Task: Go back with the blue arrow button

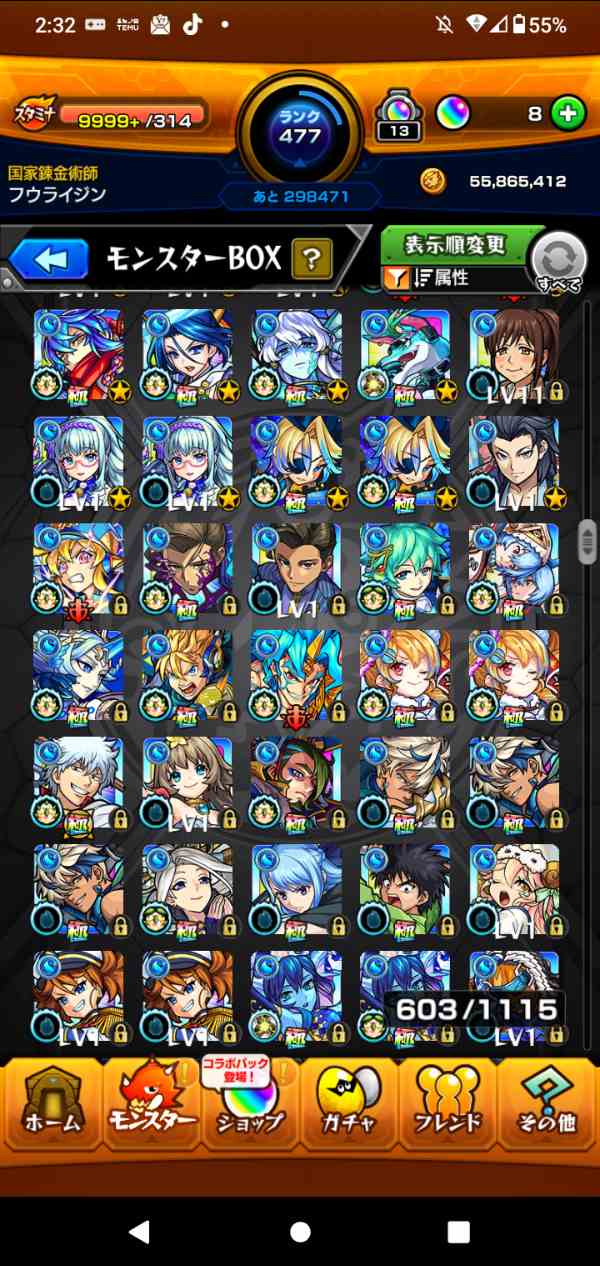Action: click(x=49, y=260)
